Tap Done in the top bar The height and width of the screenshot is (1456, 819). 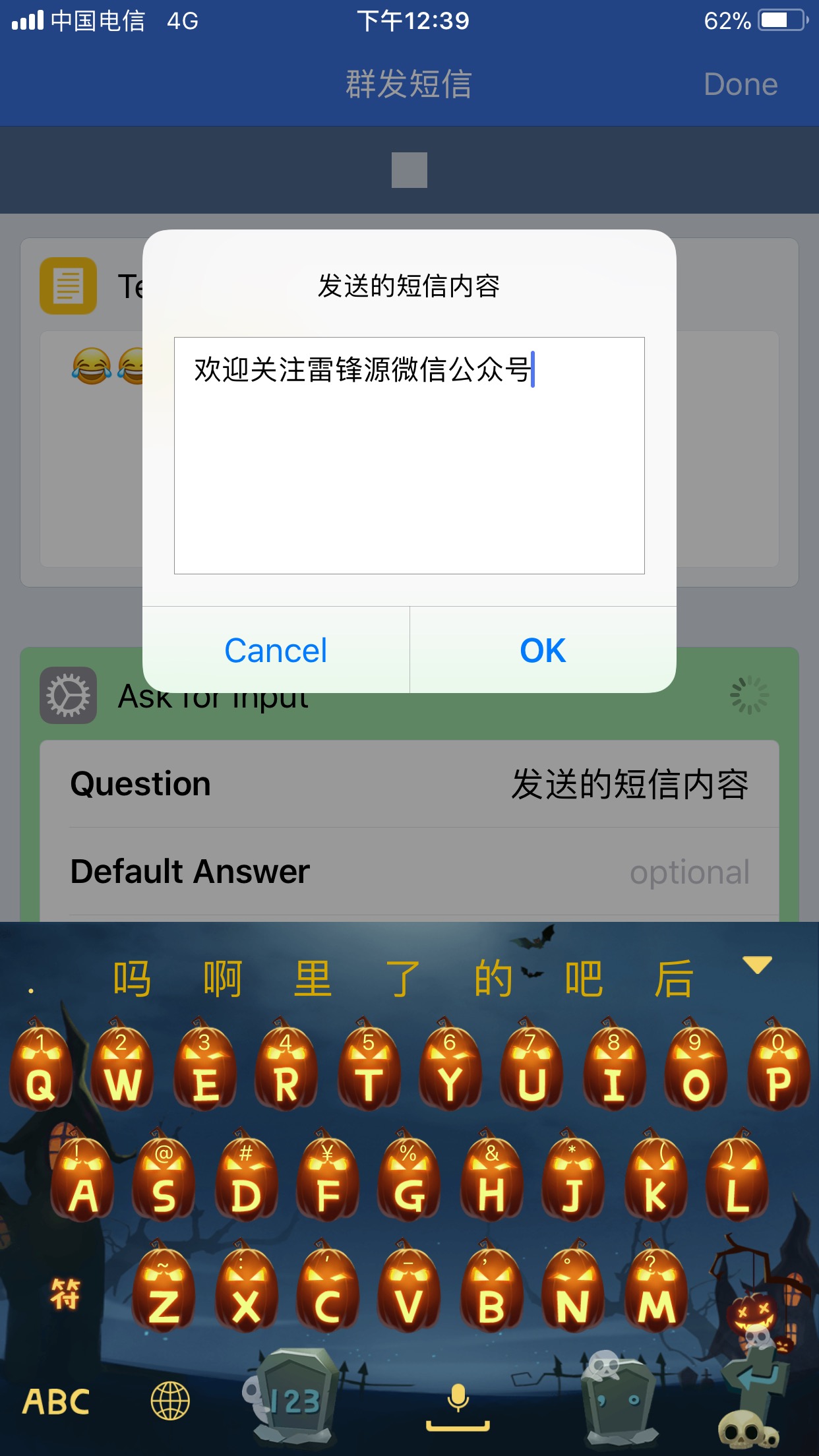[x=740, y=84]
